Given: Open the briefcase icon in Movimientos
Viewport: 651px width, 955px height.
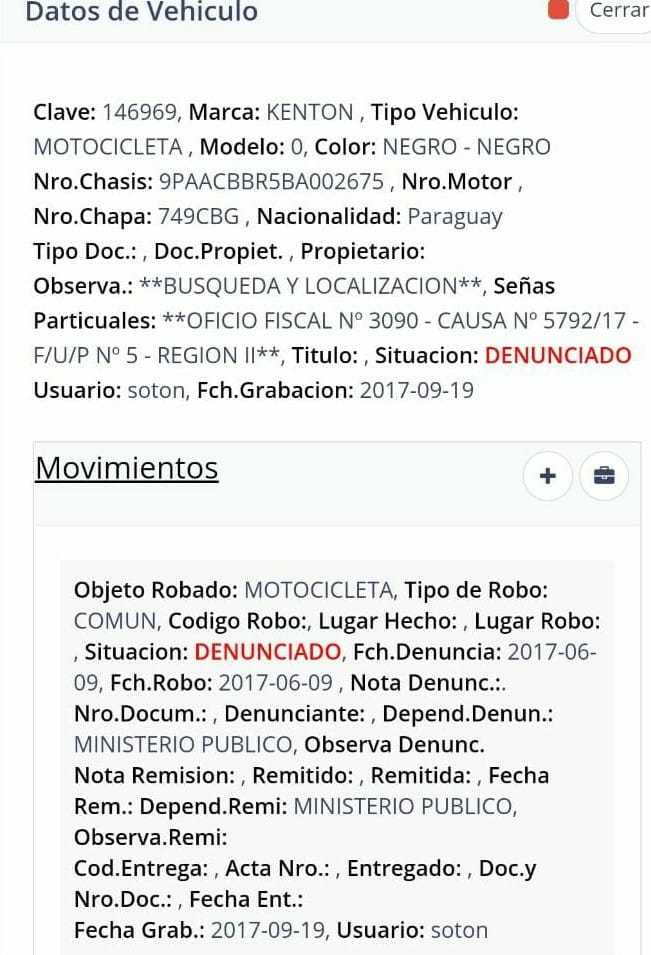Looking at the screenshot, I should [x=604, y=476].
